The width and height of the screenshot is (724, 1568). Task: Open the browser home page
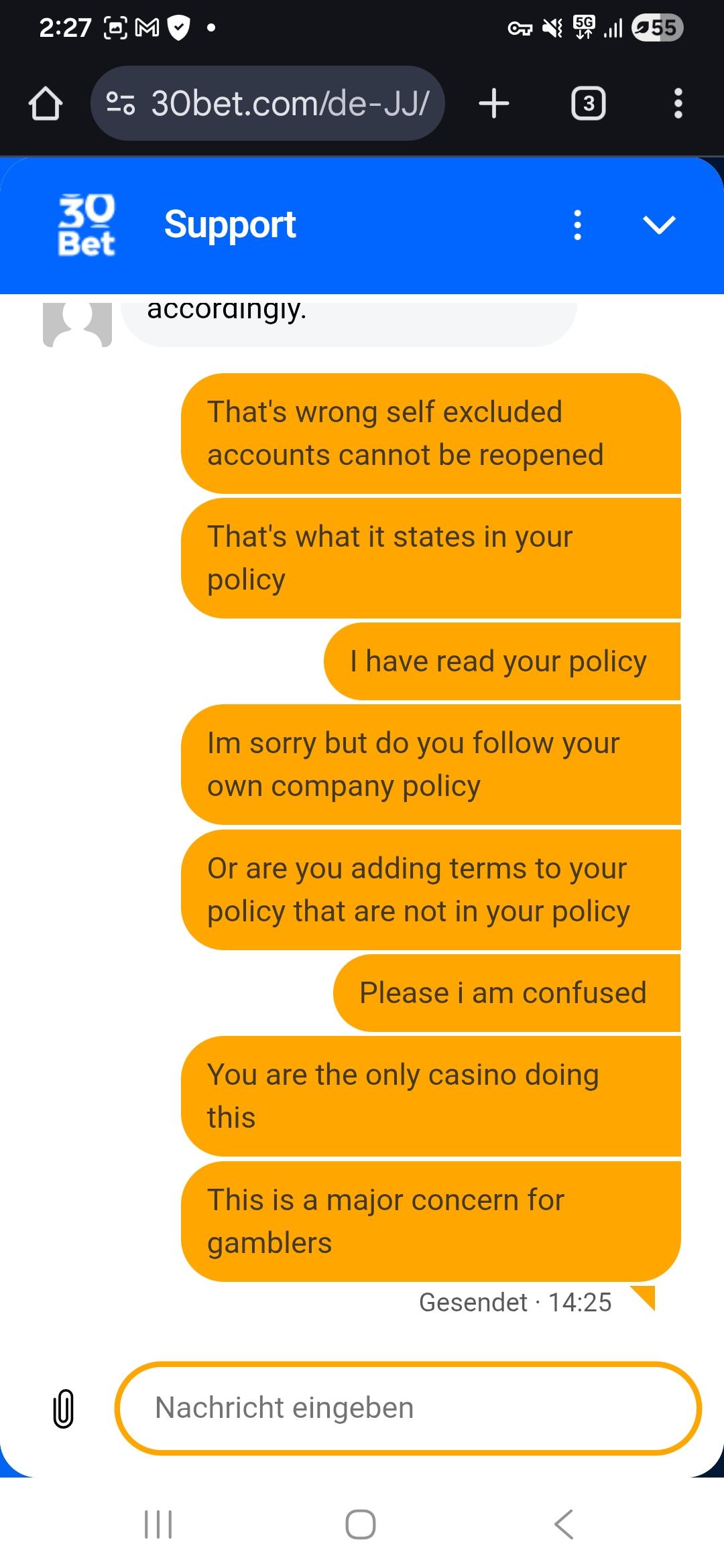point(46,104)
